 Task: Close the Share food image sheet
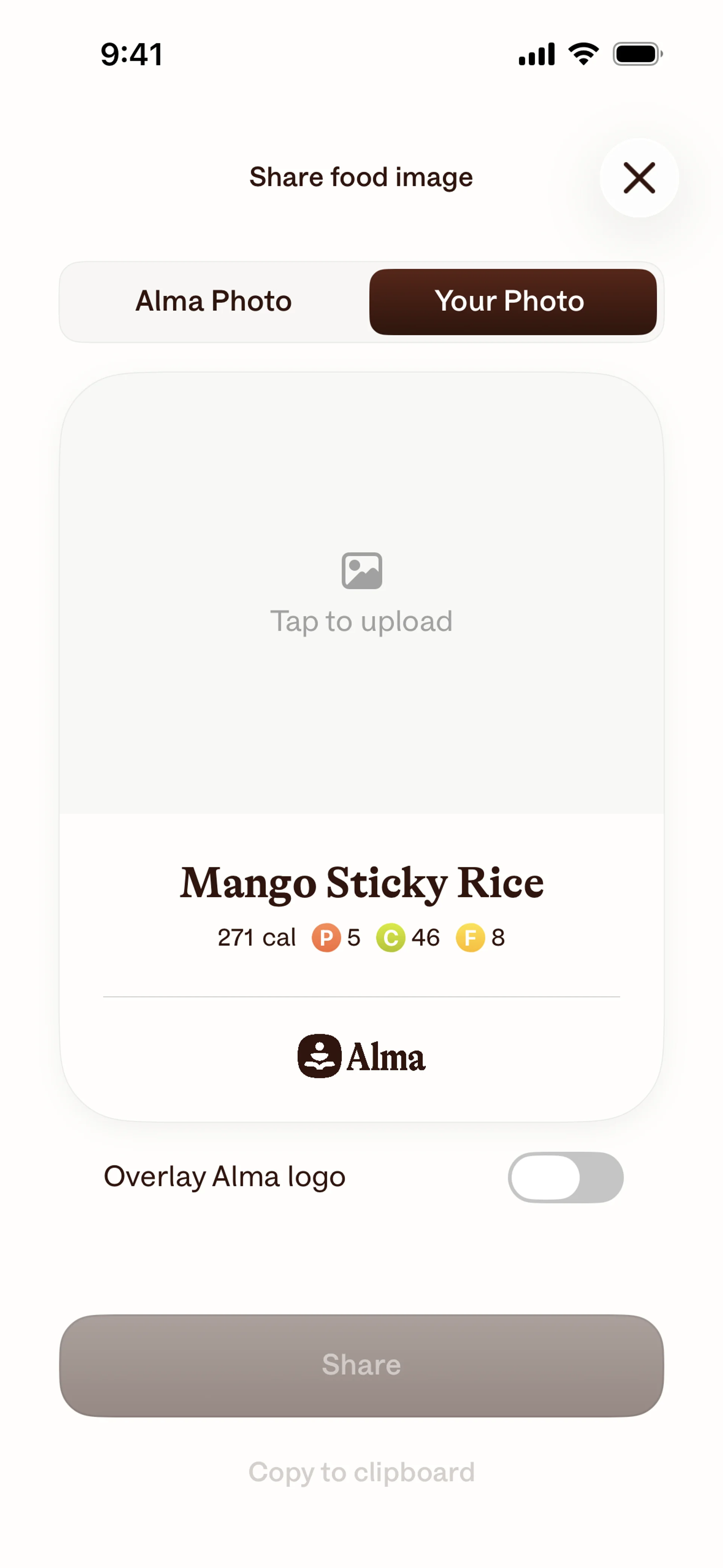click(x=638, y=178)
